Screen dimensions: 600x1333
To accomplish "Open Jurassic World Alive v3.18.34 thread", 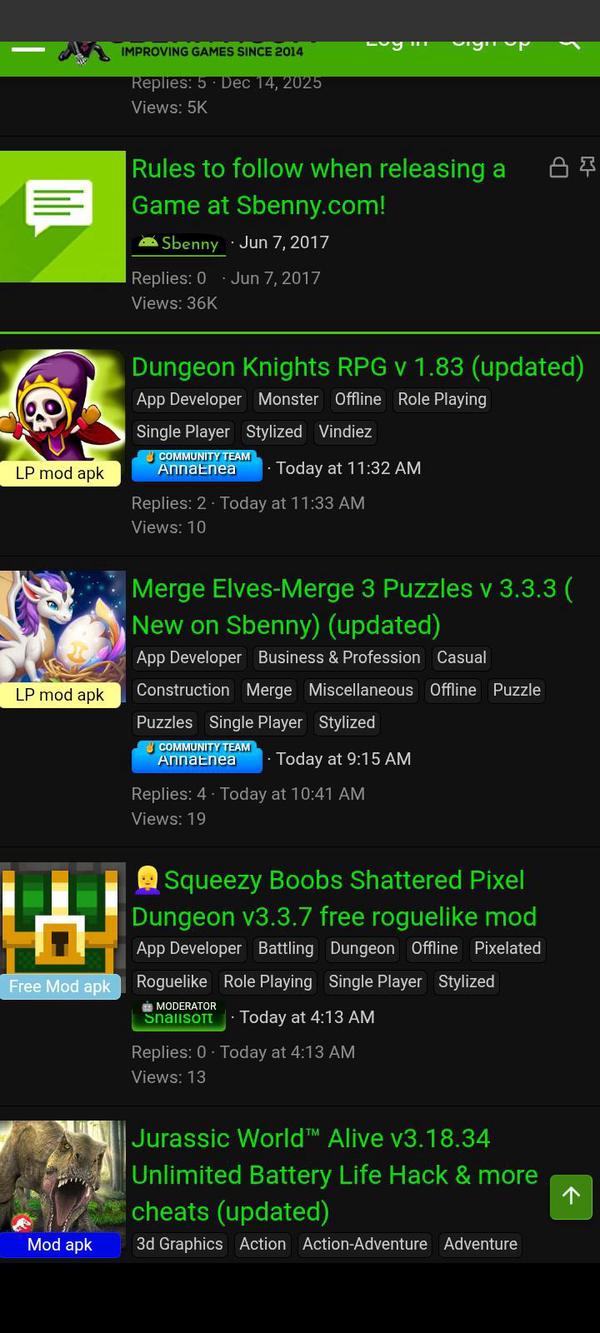I will (334, 1174).
